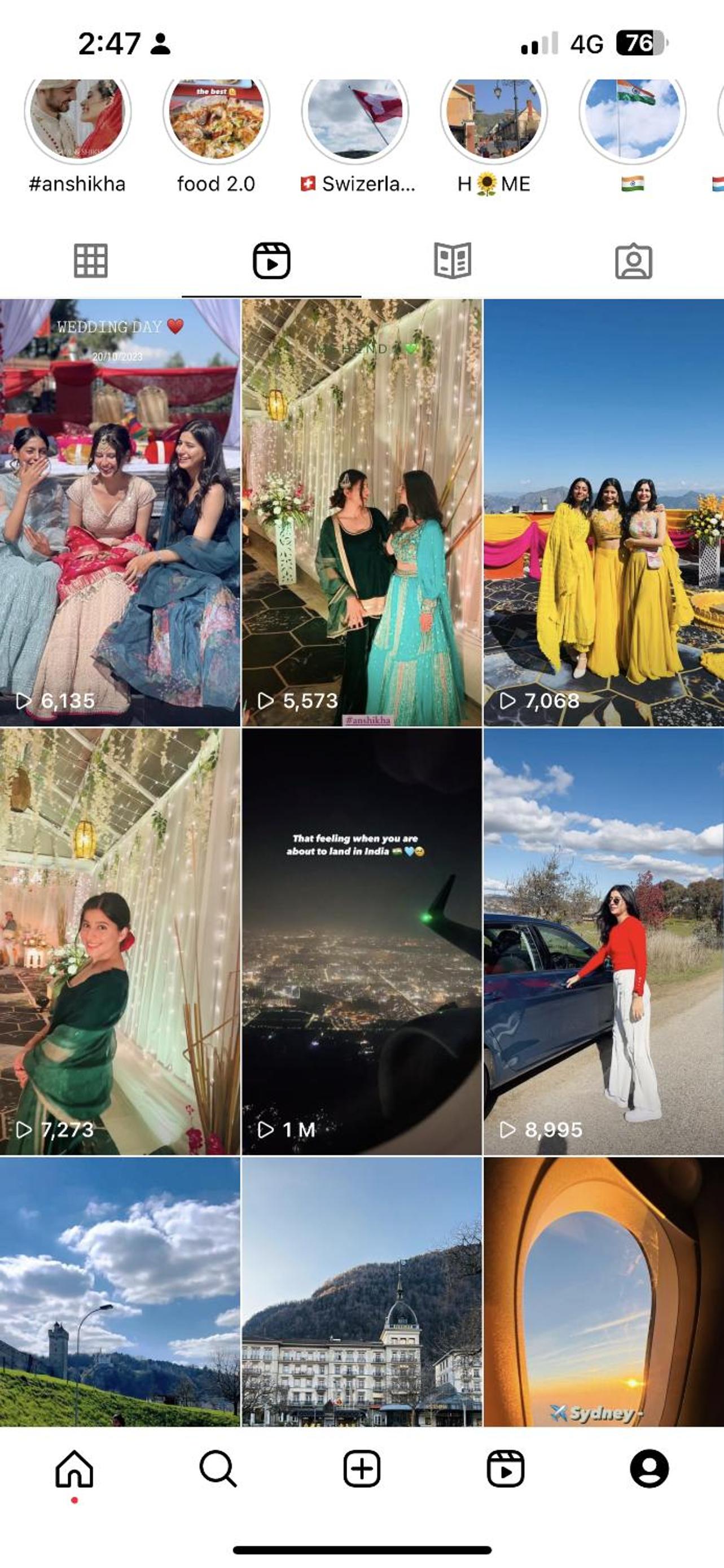Select the reels tab on profile
Screen dimensions: 724x1568
coord(271,261)
